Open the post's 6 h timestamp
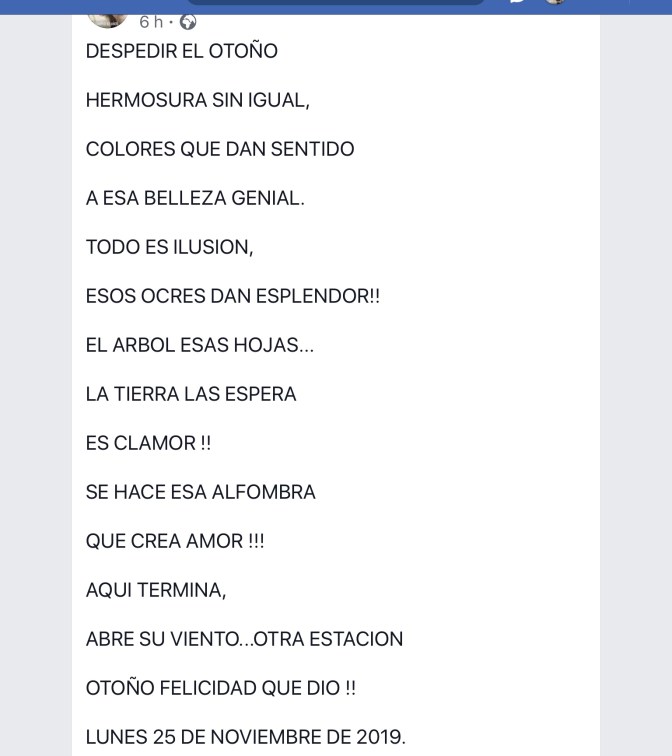Screen dimensions: 672x756 150,22
